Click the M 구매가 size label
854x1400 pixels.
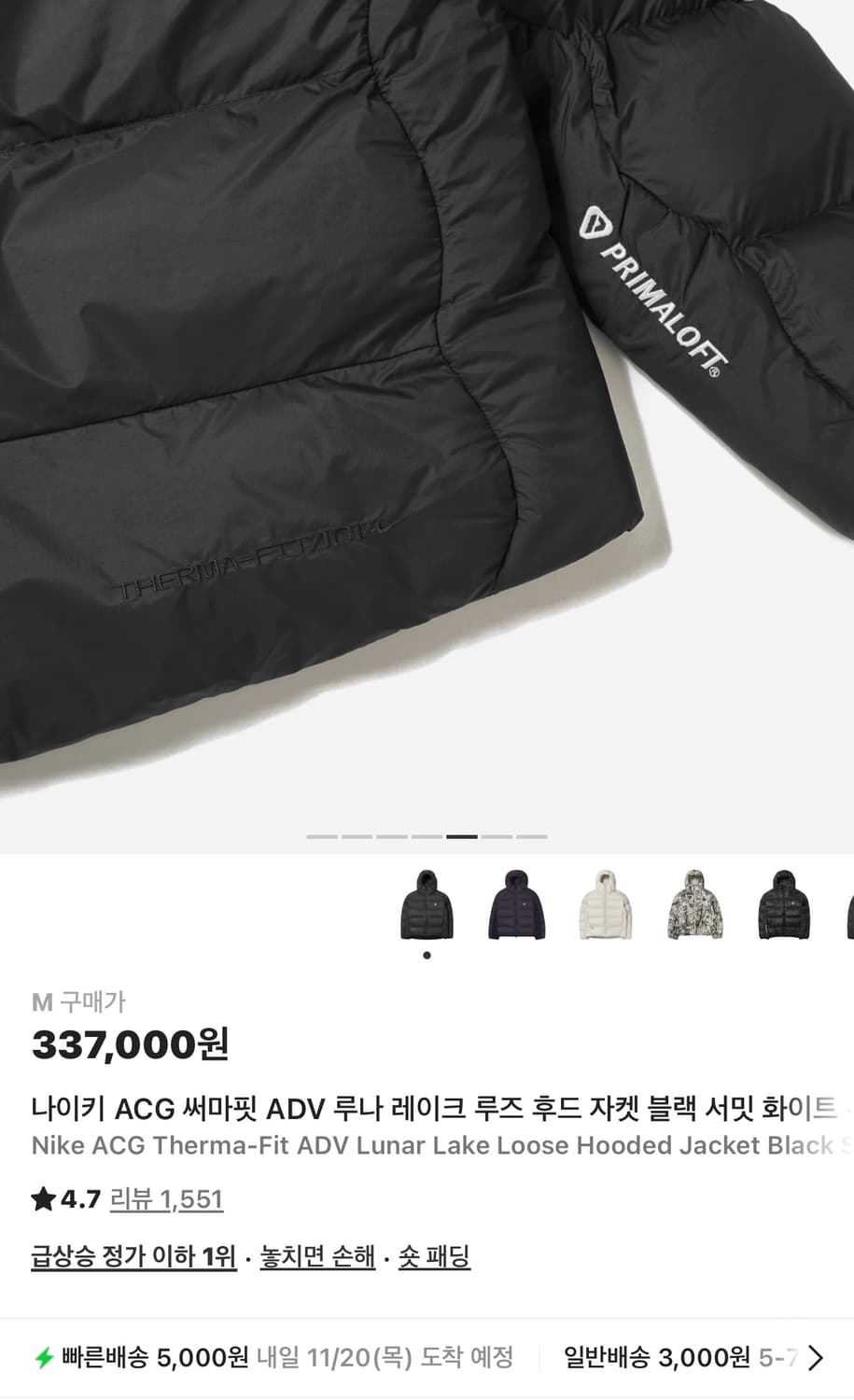click(78, 1002)
